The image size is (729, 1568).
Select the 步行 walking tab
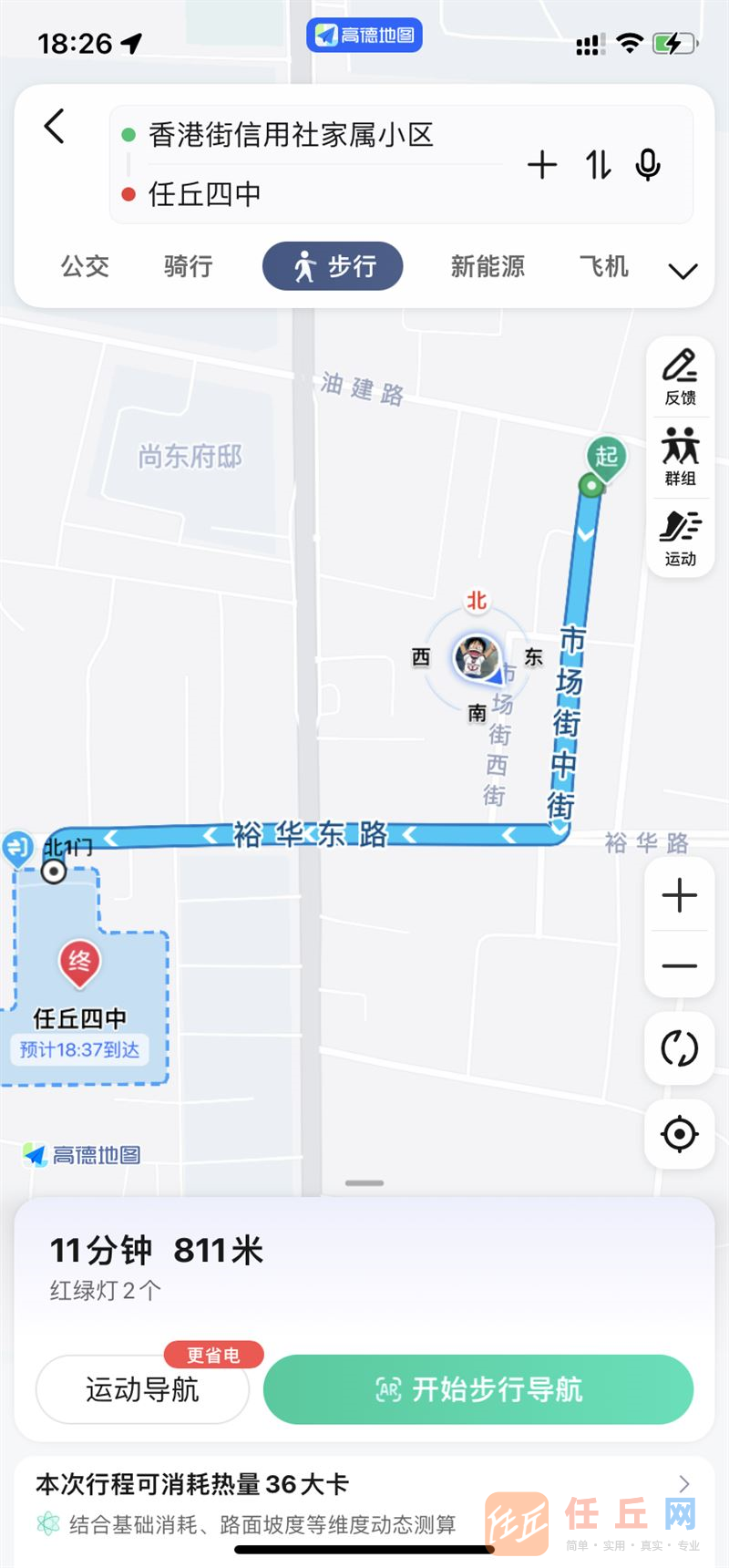pos(333,266)
